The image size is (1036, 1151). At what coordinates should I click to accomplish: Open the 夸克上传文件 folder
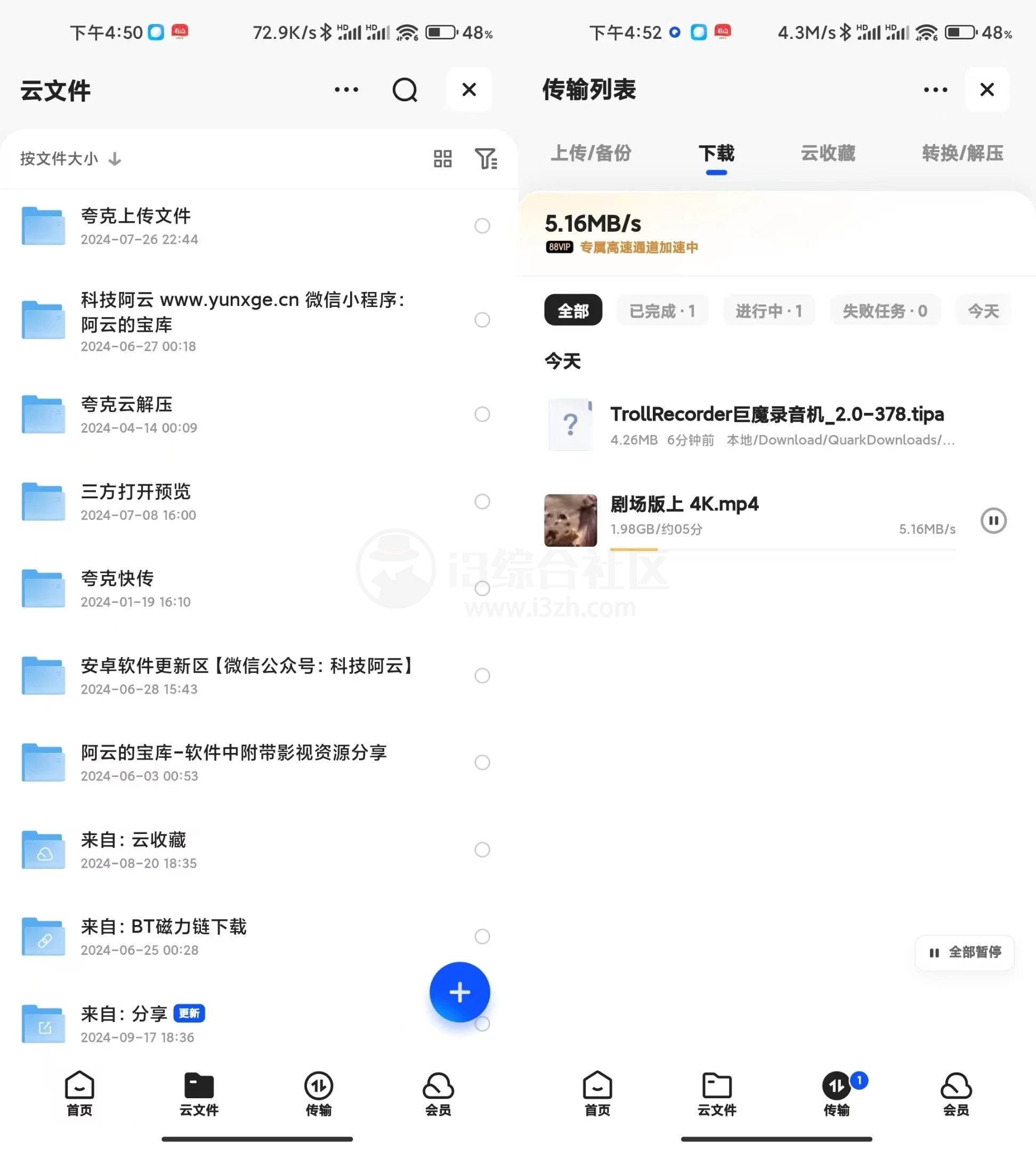pyautogui.click(x=135, y=226)
